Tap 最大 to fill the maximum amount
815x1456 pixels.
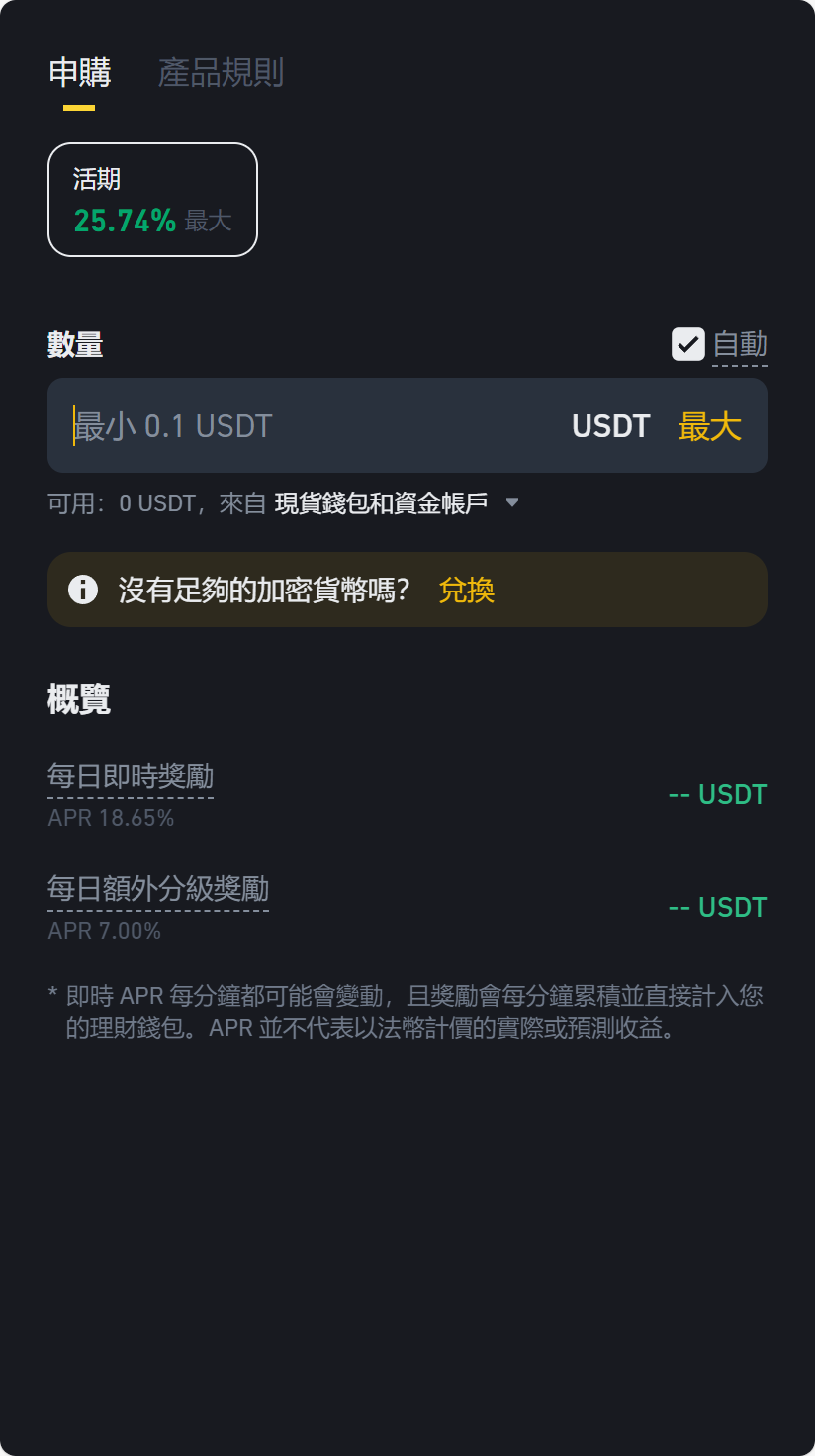tap(709, 426)
